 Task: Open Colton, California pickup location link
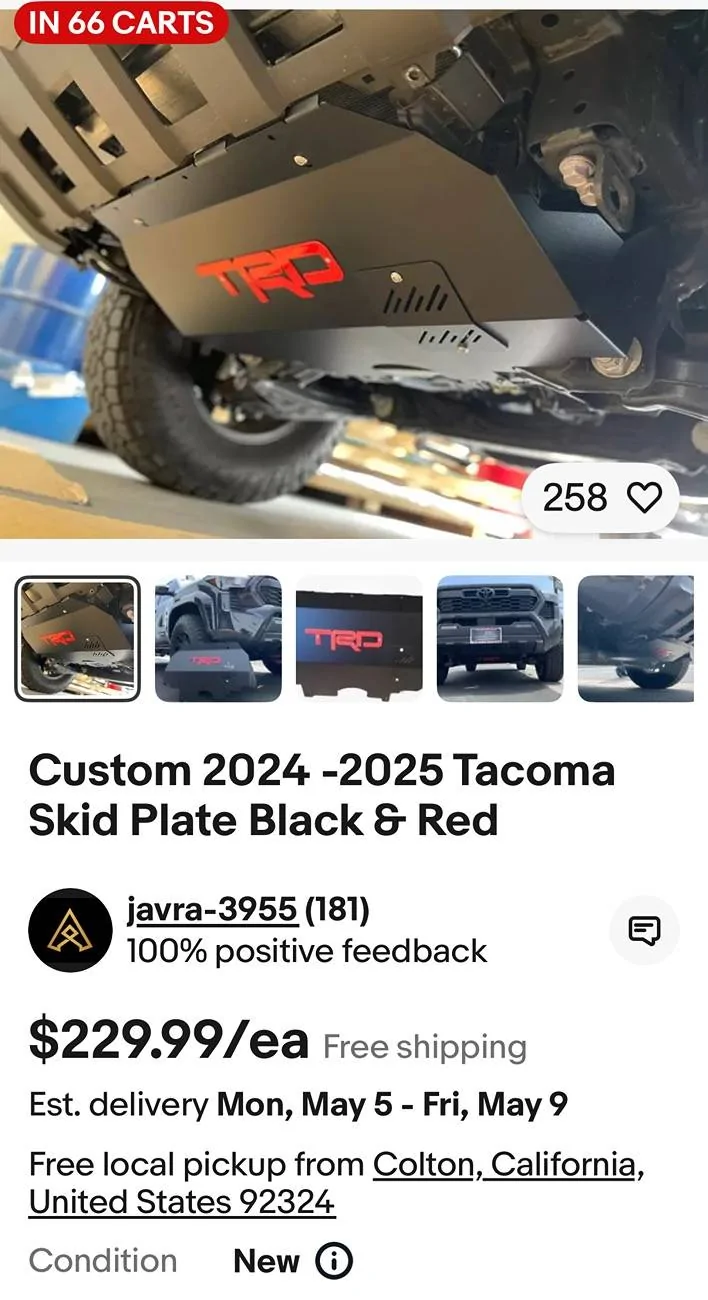504,1164
